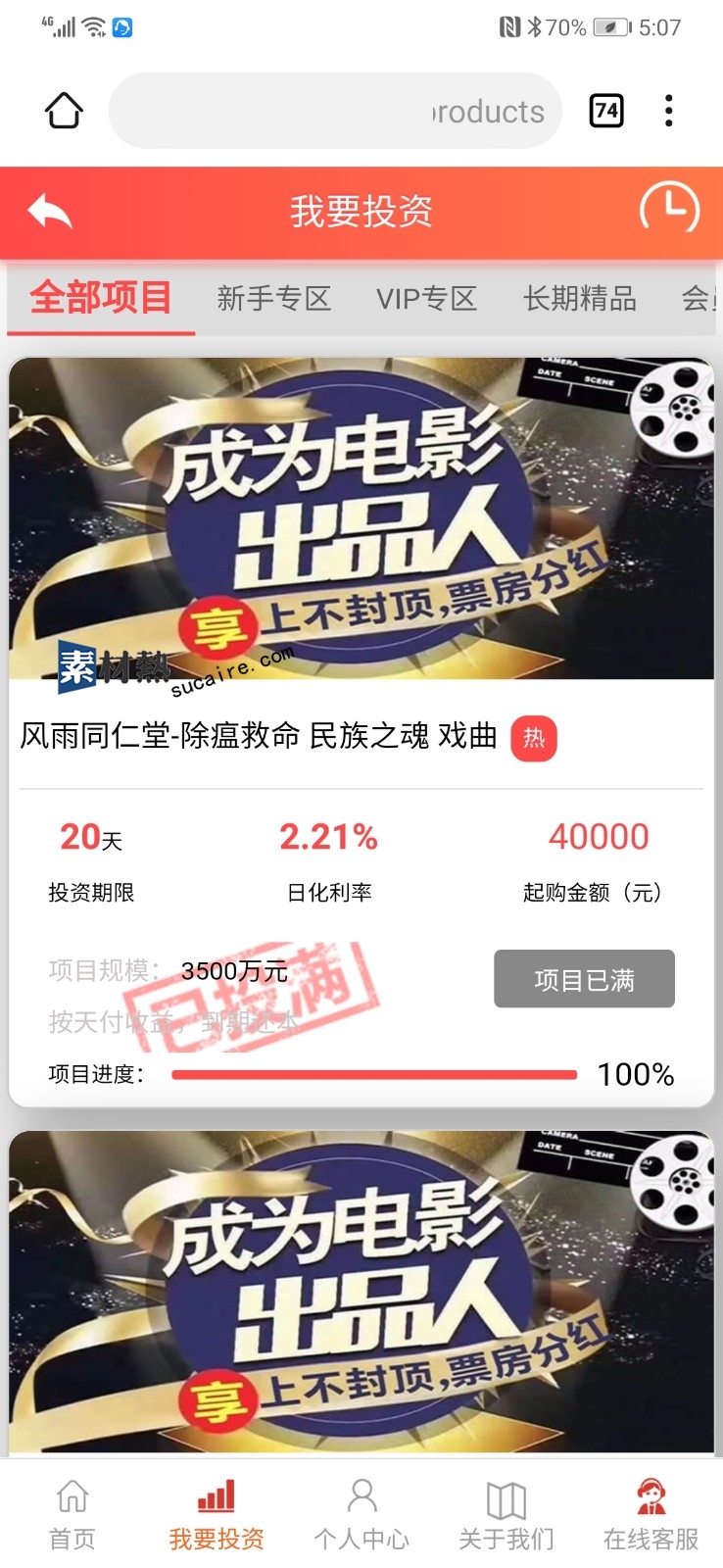Go to 首页 in bottom navigation
Viewport: 723px width, 1568px height.
(x=72, y=1515)
